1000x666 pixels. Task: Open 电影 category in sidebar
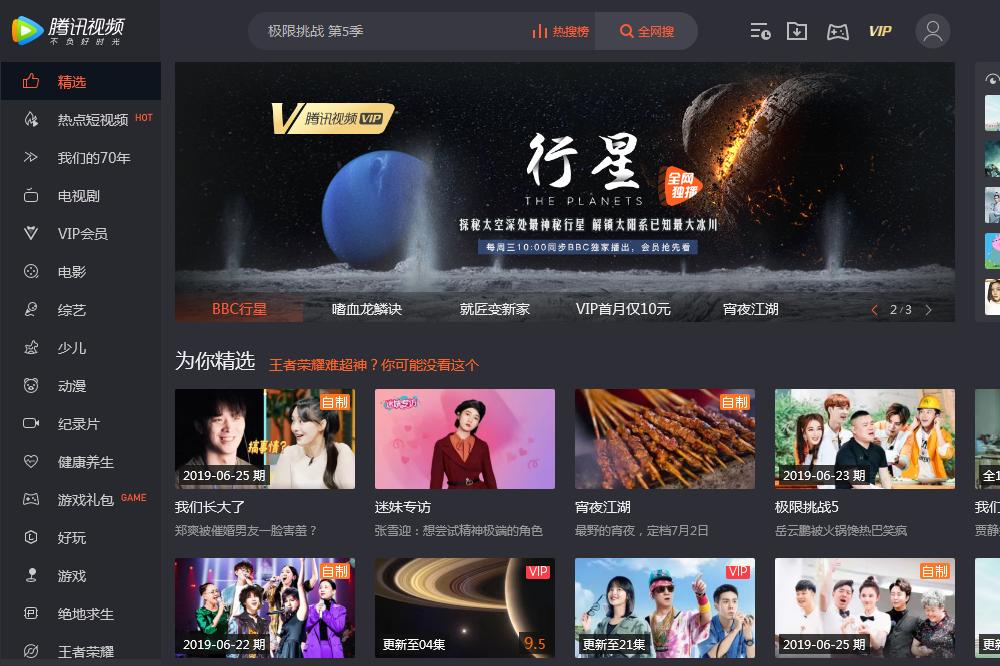point(71,272)
